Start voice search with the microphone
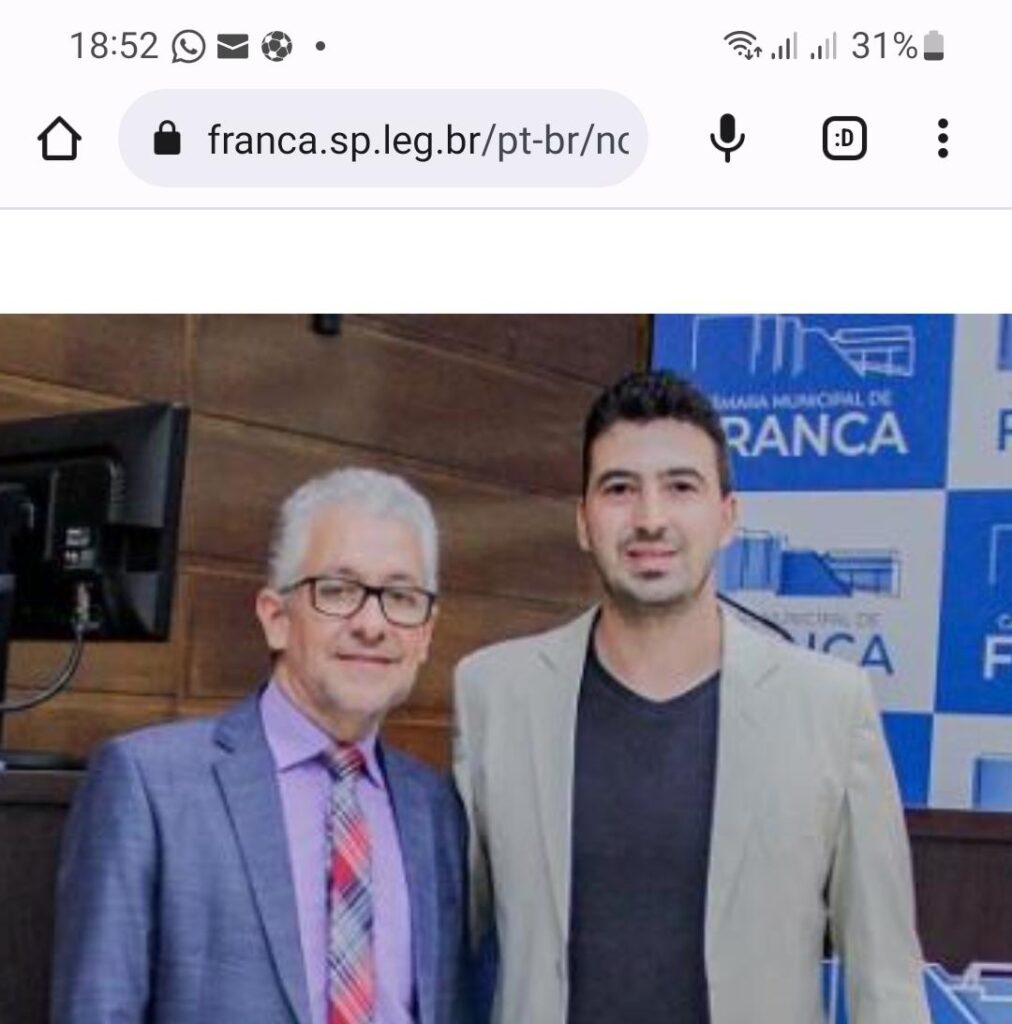1012x1024 pixels. point(727,139)
